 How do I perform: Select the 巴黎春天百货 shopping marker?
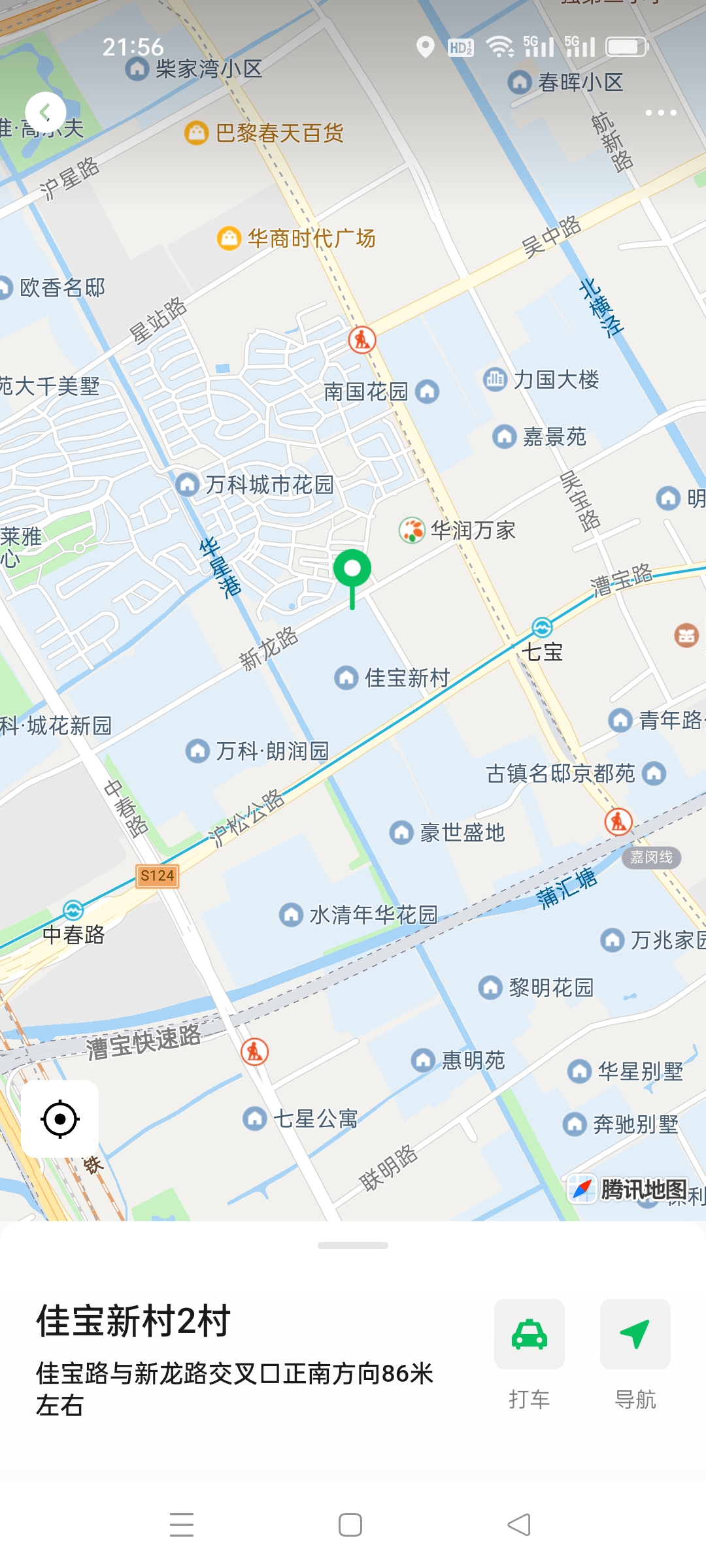pos(196,133)
